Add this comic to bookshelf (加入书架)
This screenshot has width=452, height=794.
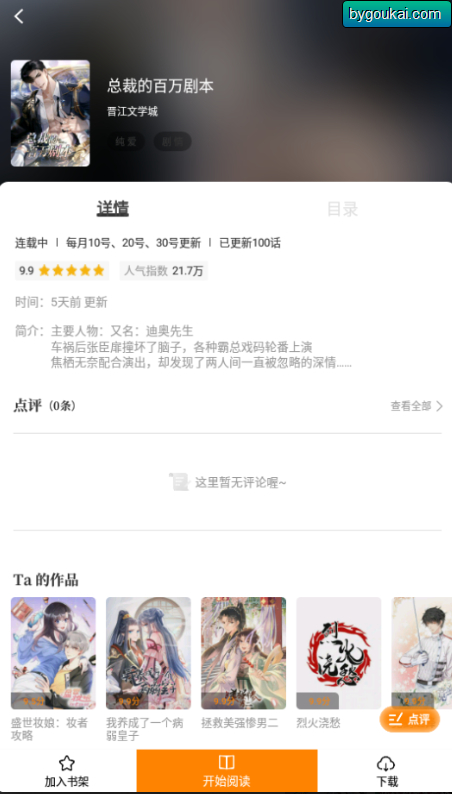67,771
